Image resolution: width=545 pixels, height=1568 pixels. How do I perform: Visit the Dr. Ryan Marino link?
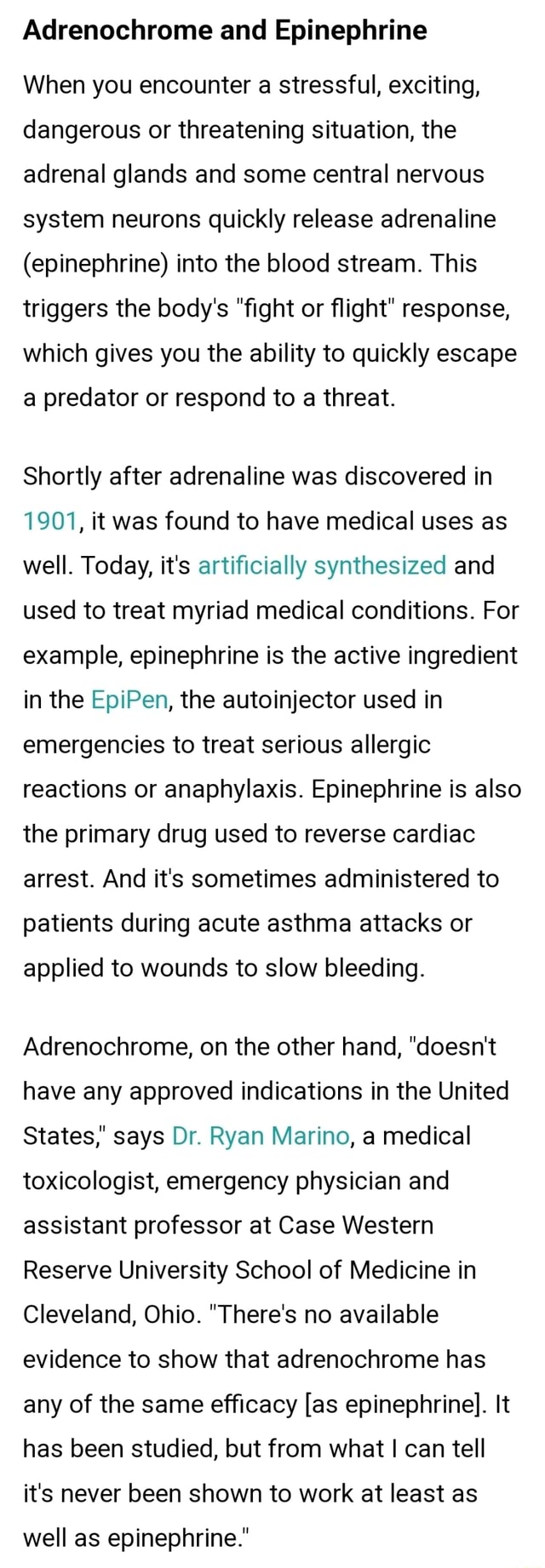pyautogui.click(x=261, y=1136)
